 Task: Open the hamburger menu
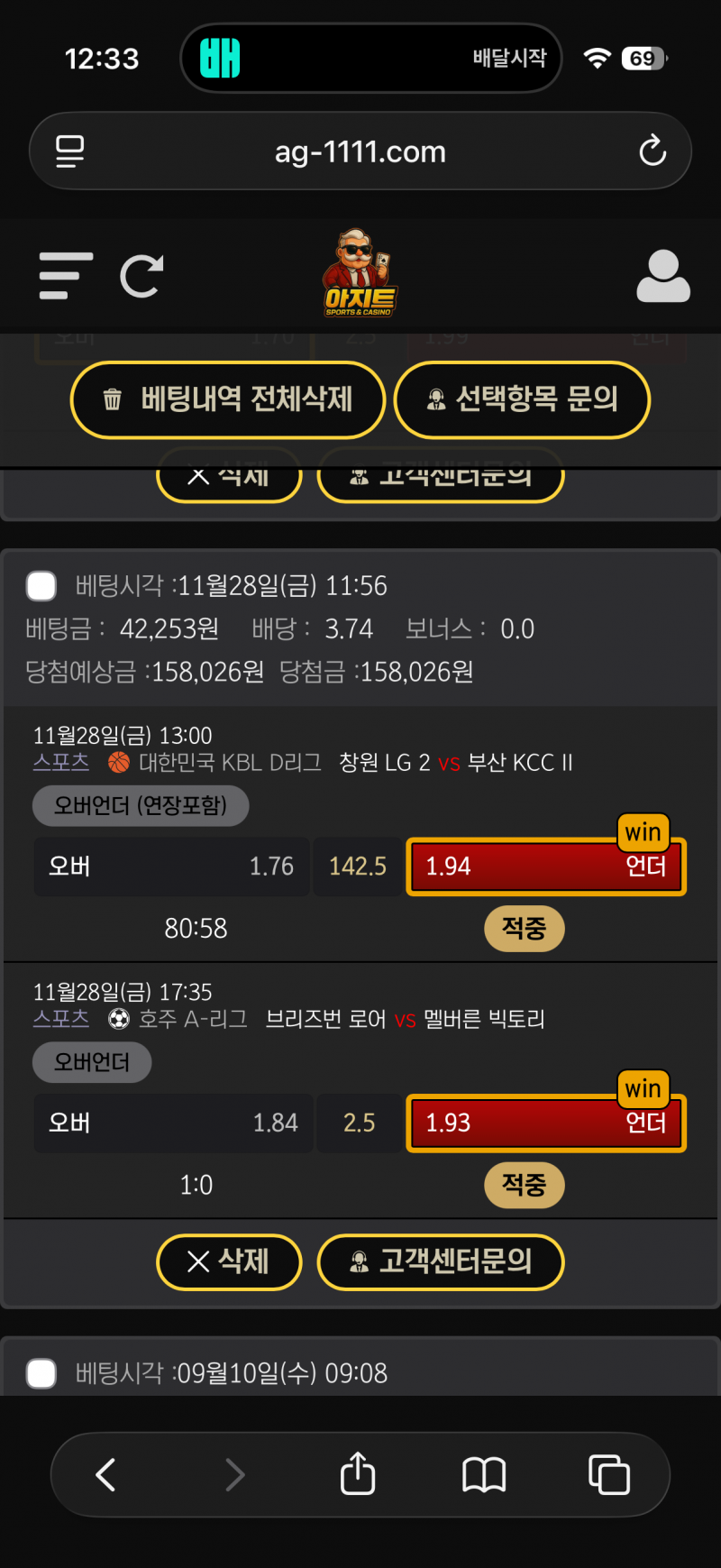66,276
